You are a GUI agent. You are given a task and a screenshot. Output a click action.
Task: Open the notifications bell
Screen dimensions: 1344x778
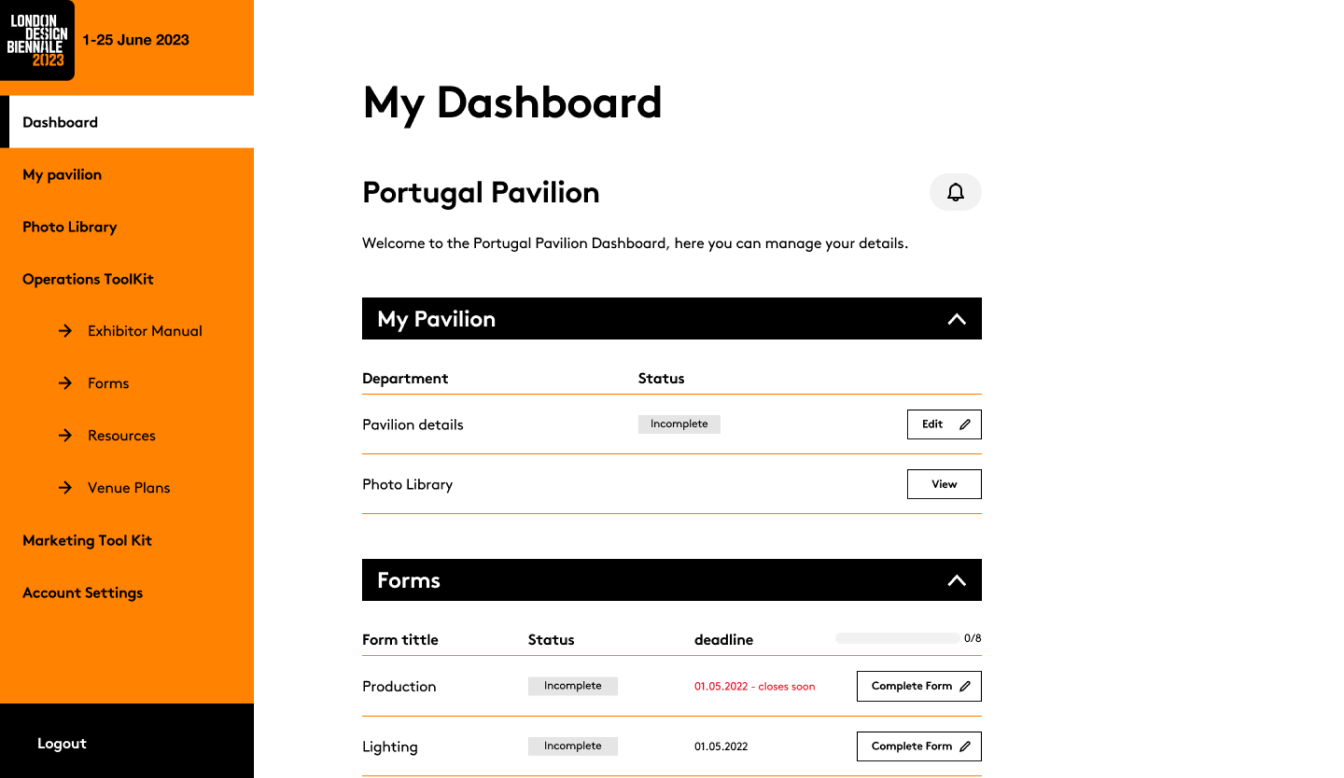[955, 192]
